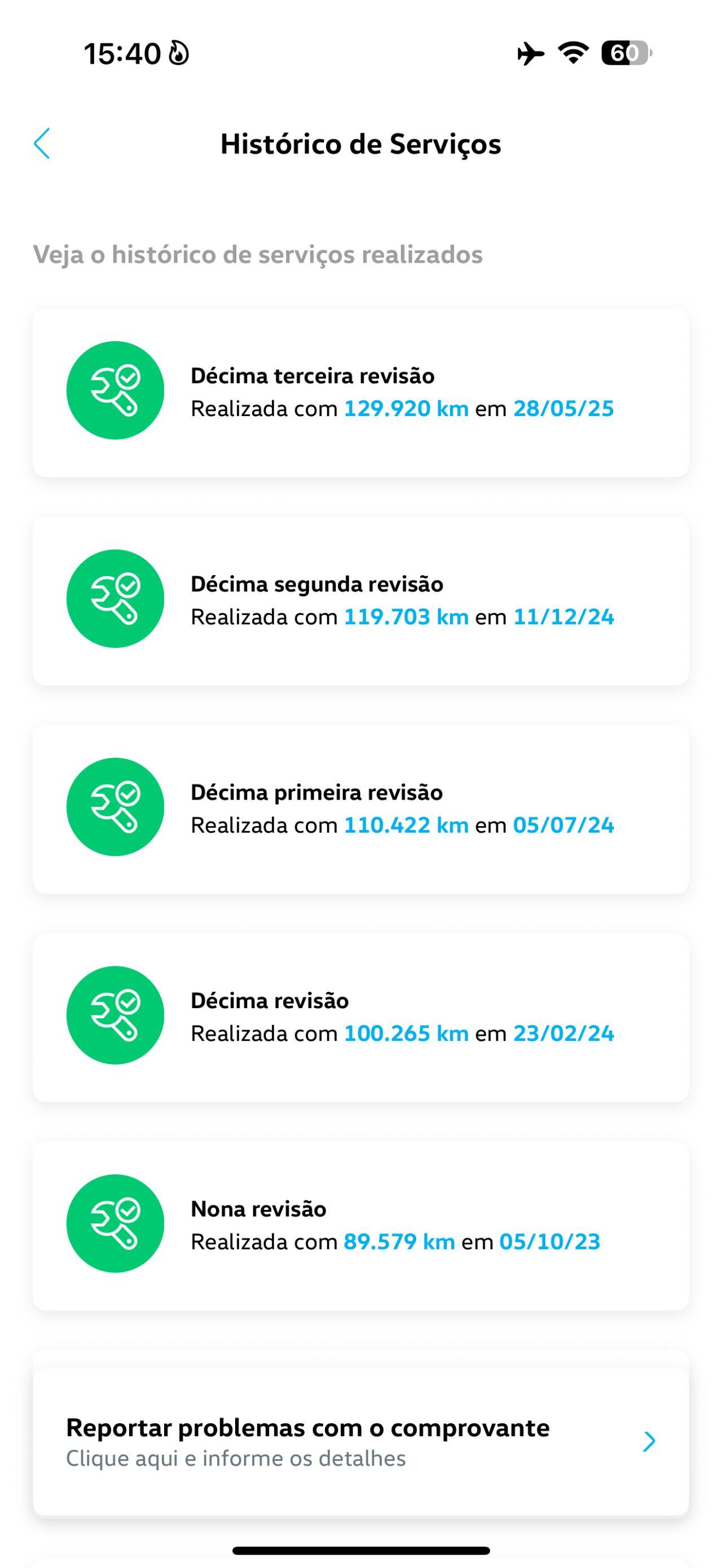Open the Décima segunda revisão card
Viewport: 722px width, 1568px height.
(361, 601)
